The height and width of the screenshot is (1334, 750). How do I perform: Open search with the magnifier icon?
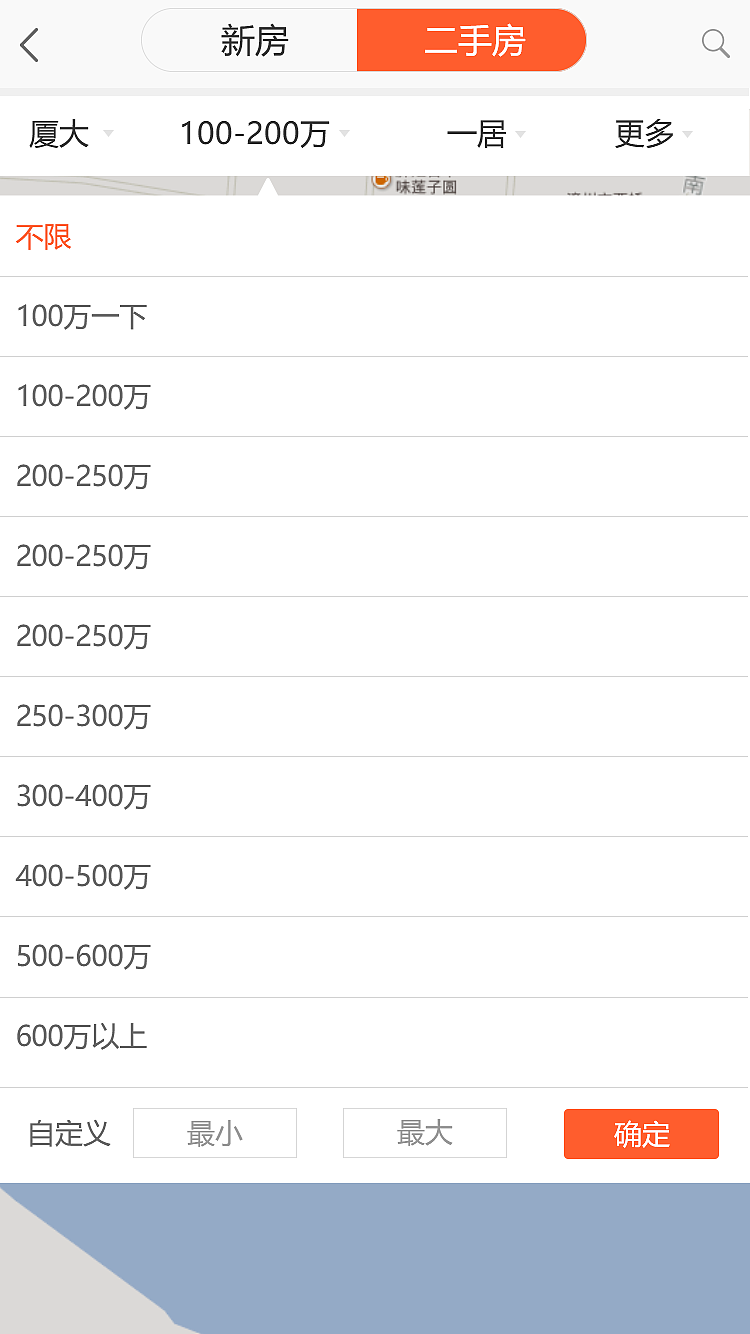click(715, 43)
